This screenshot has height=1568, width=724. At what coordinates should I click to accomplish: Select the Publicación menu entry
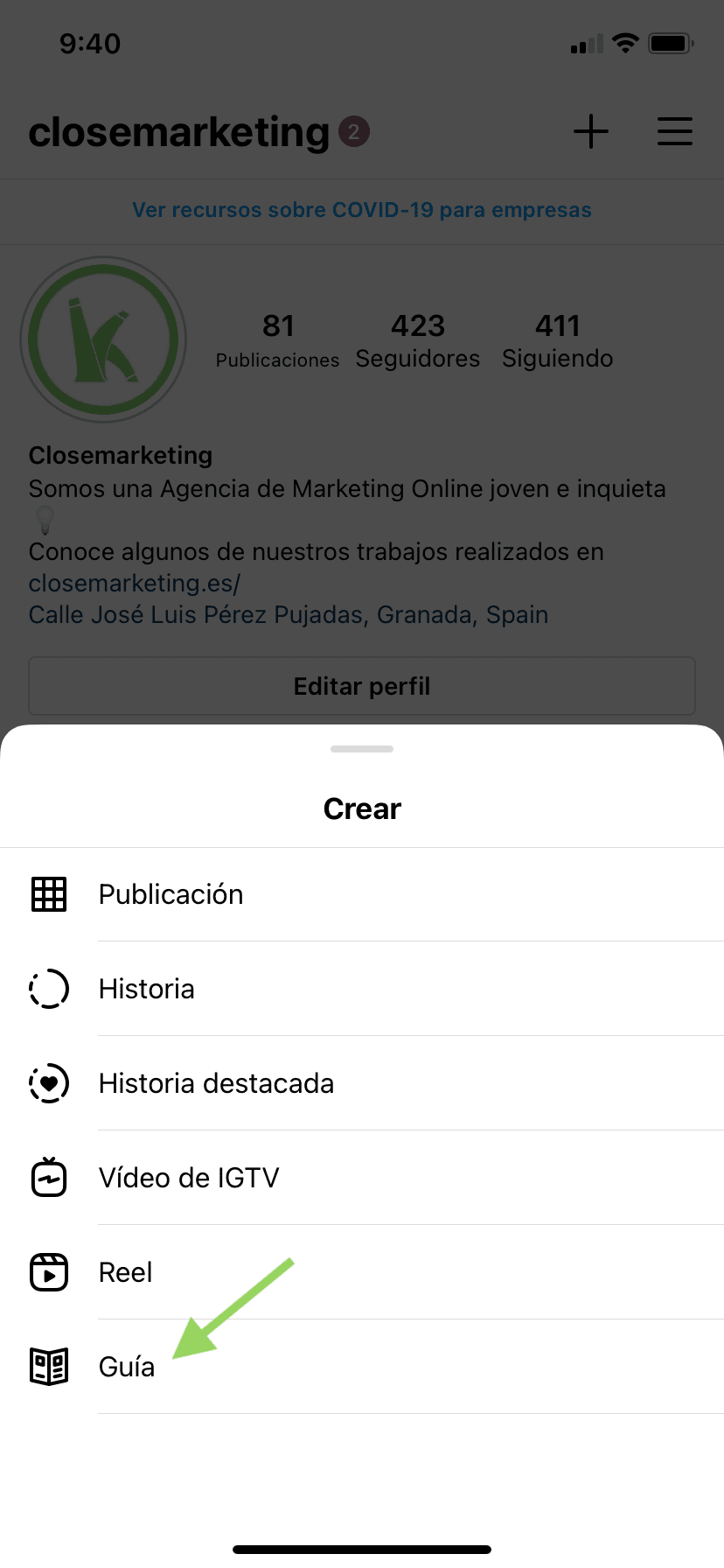(171, 893)
